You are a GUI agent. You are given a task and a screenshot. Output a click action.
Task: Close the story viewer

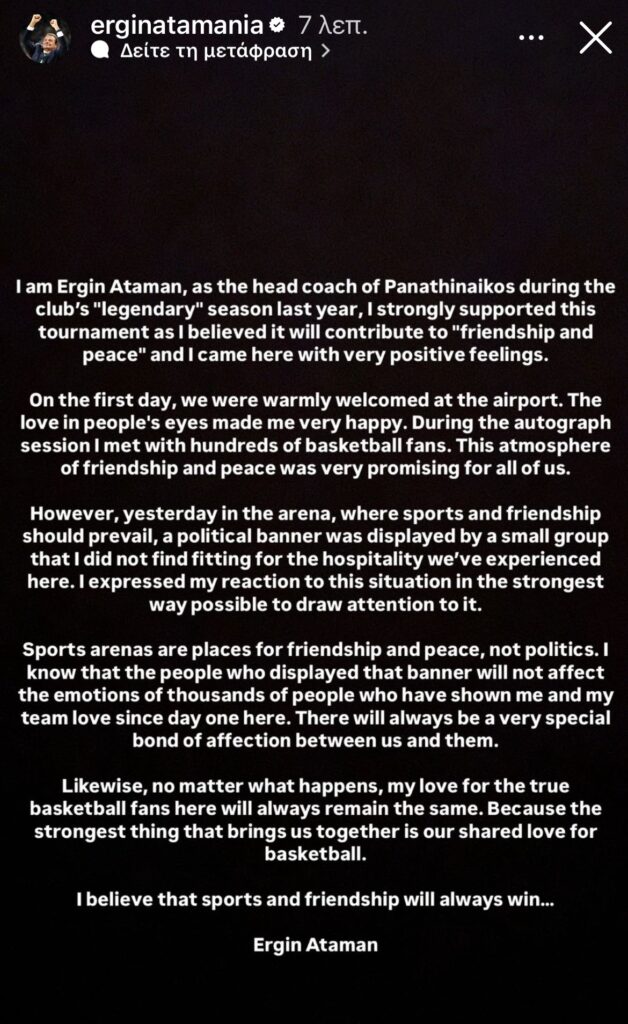click(x=596, y=38)
